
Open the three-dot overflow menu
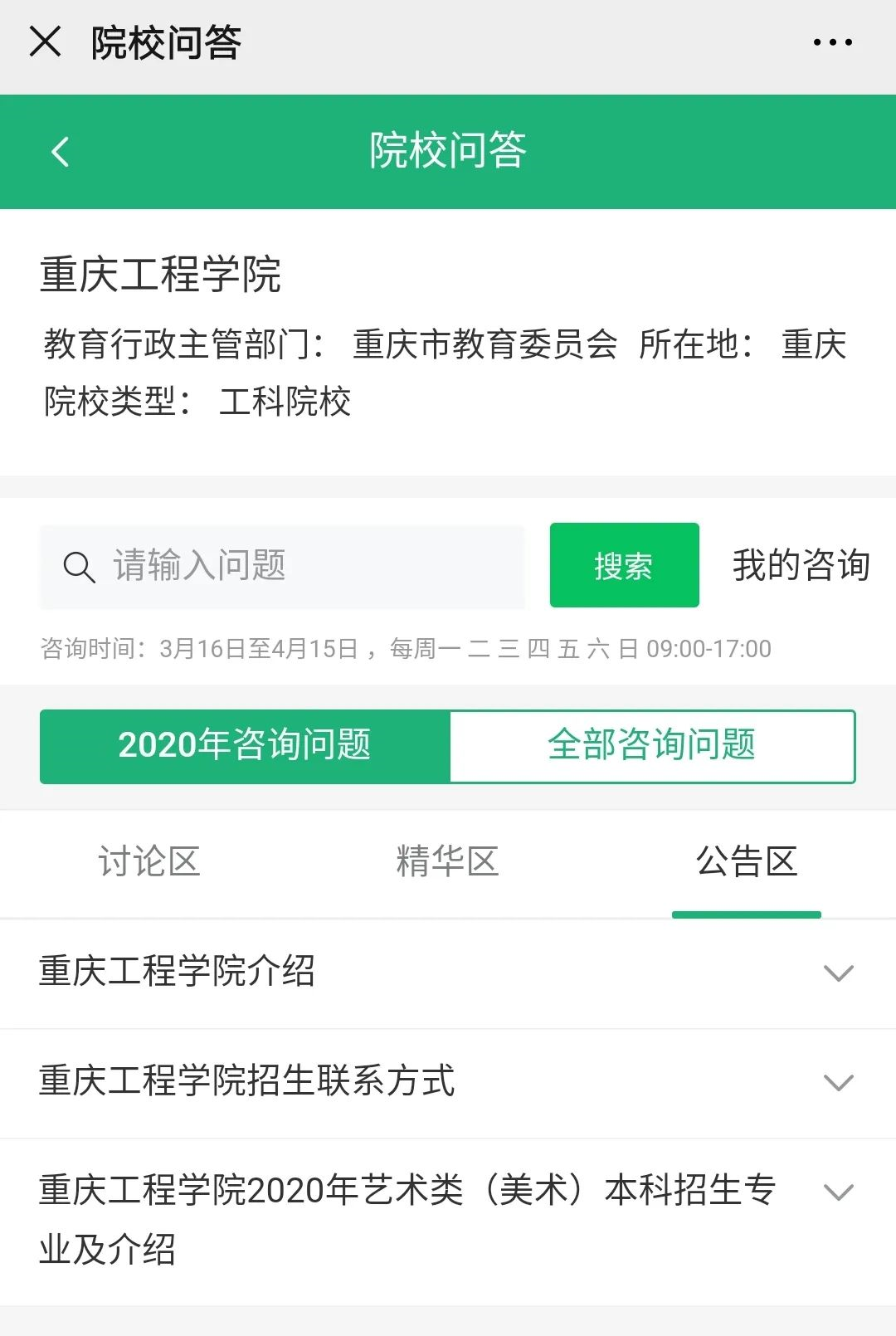pyautogui.click(x=832, y=42)
